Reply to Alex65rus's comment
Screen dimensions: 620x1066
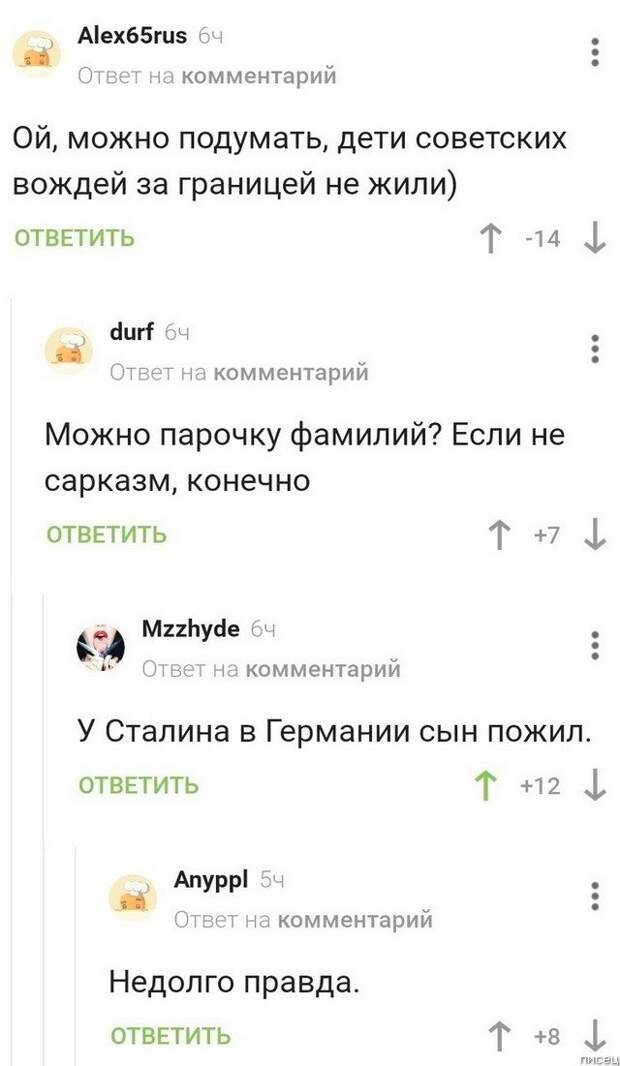coord(74,238)
